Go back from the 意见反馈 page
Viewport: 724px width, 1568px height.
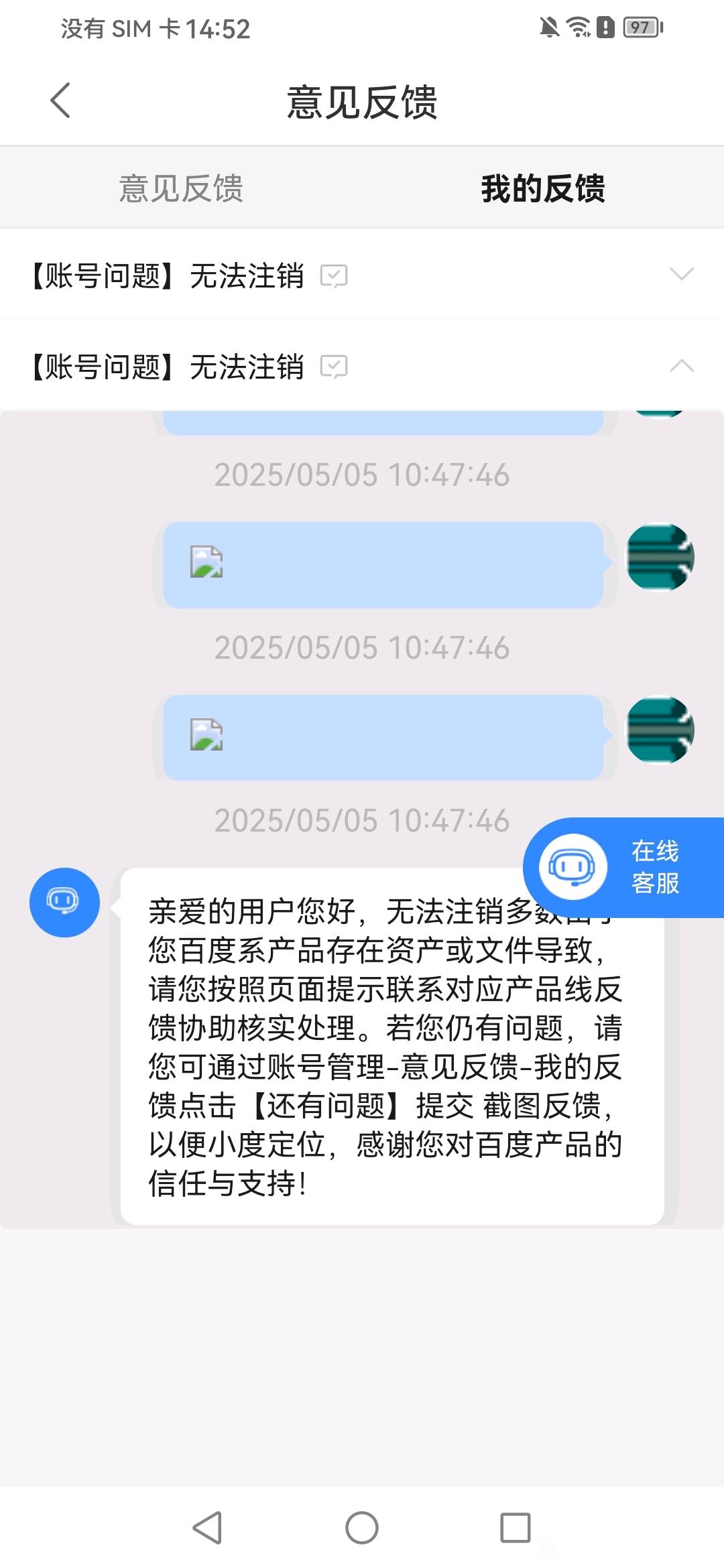60,101
